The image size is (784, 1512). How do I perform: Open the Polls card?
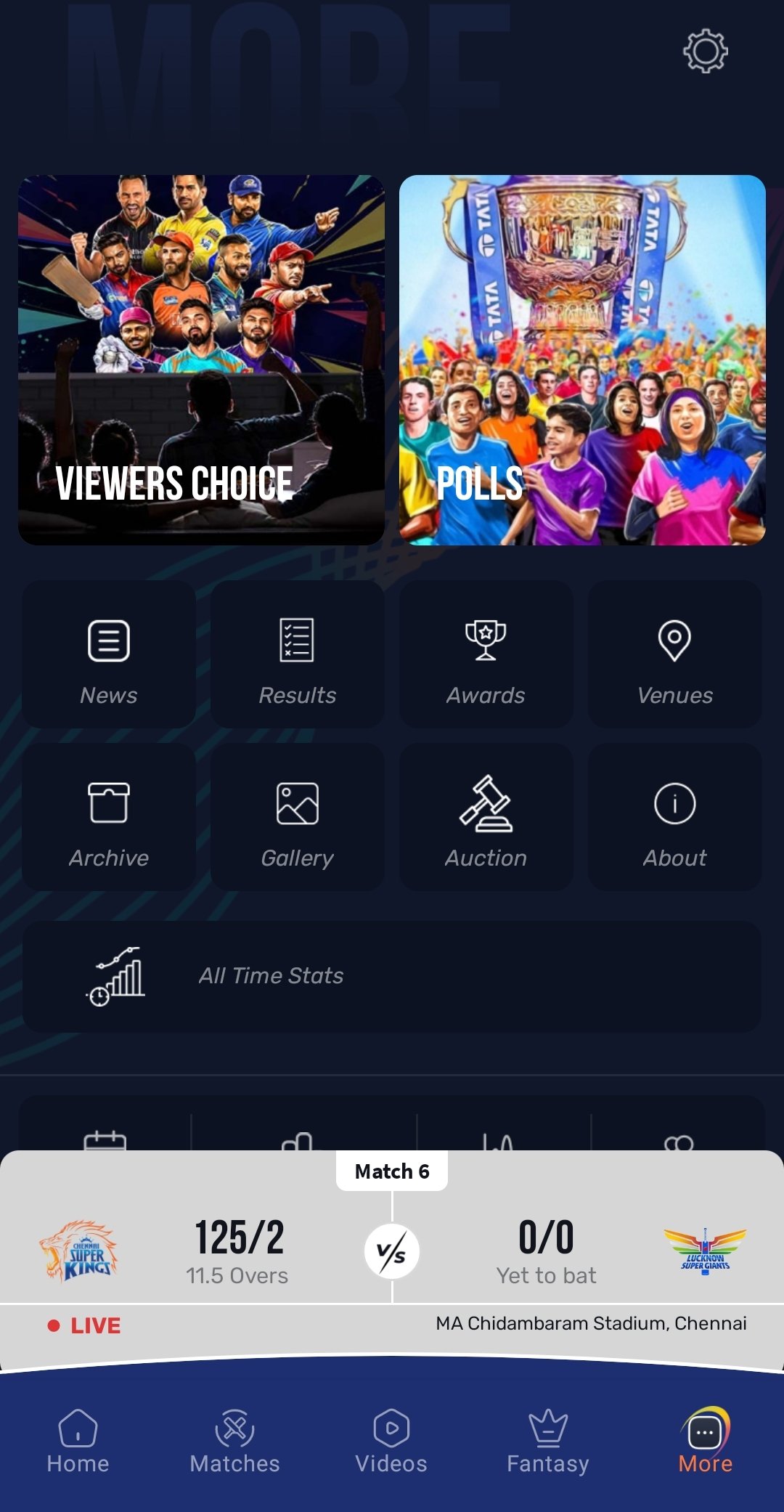(582, 359)
